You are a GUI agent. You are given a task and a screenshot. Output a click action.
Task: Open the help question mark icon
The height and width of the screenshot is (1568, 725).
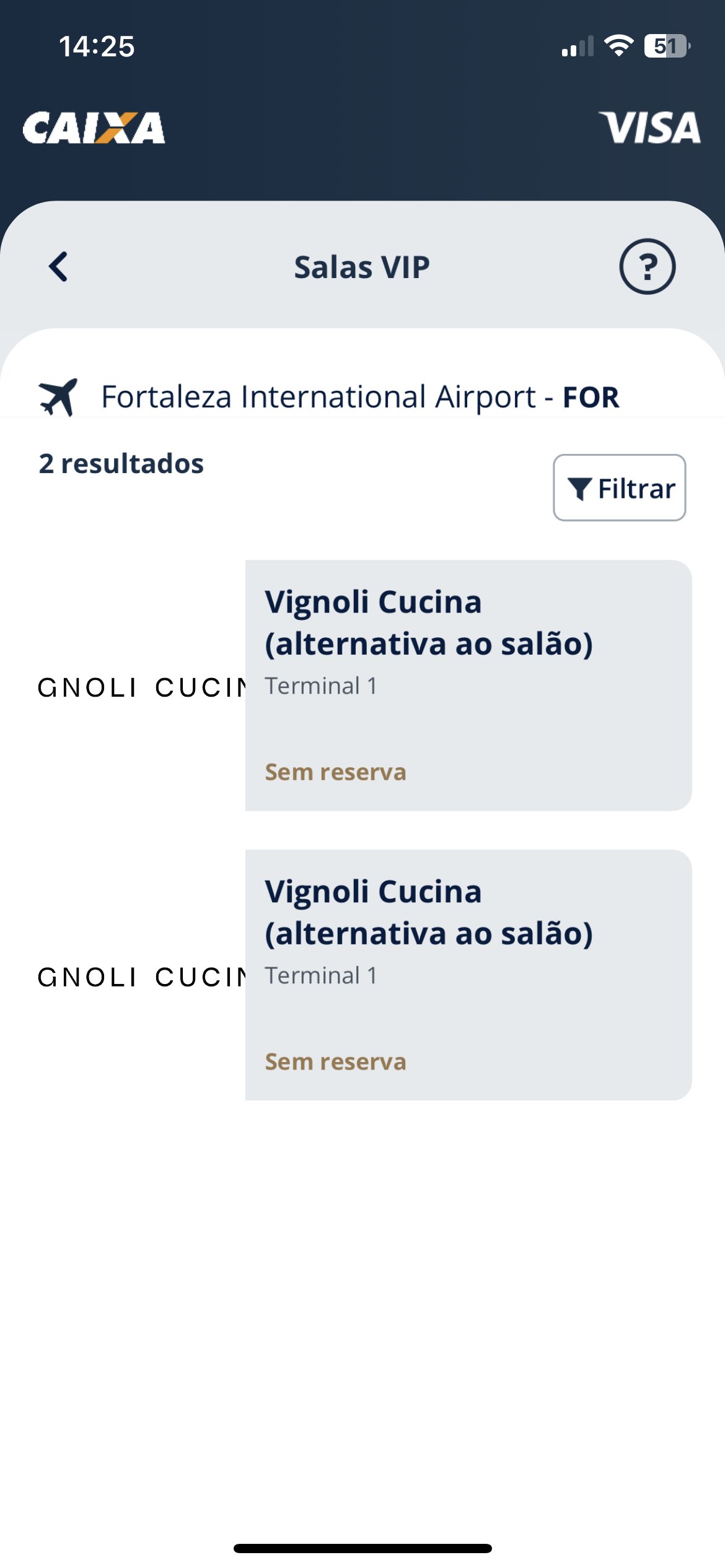point(647,267)
